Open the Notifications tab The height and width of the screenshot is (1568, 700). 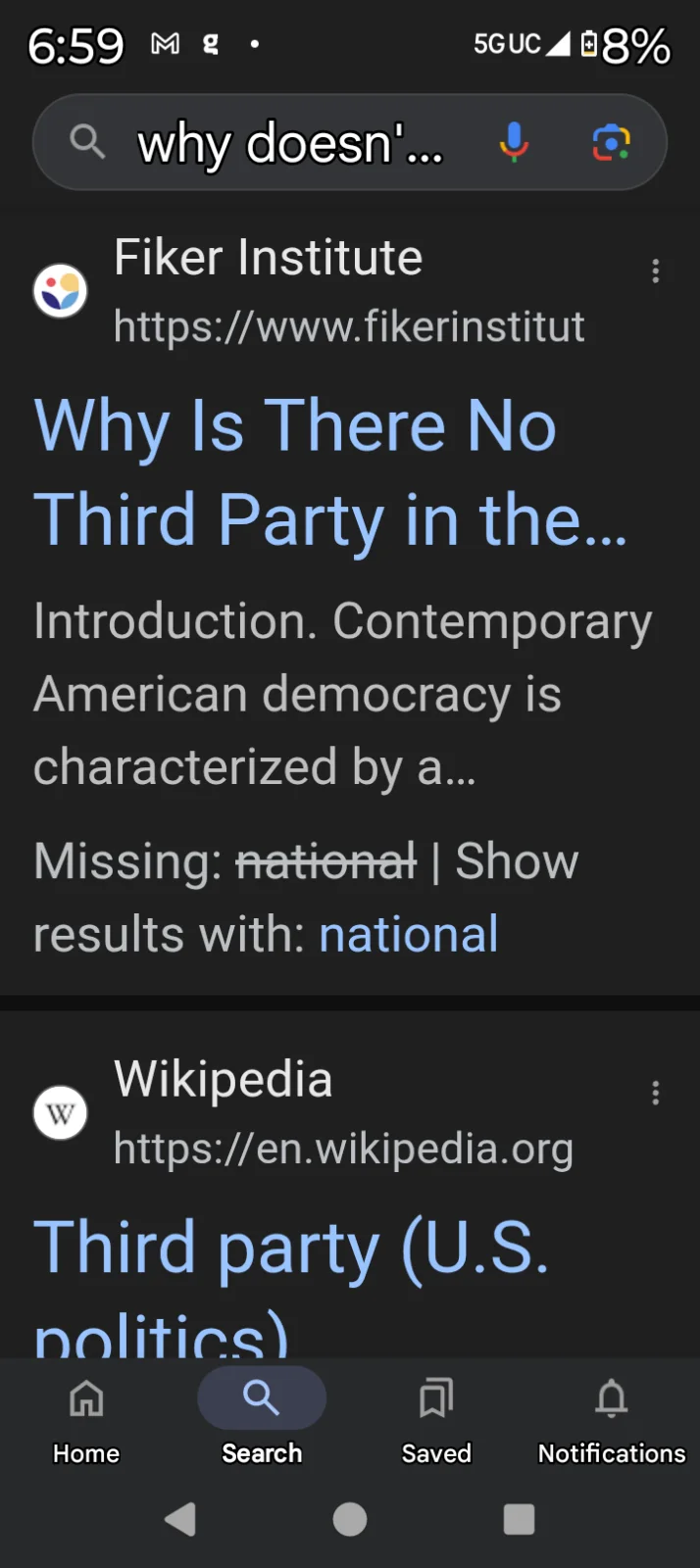(x=612, y=1418)
